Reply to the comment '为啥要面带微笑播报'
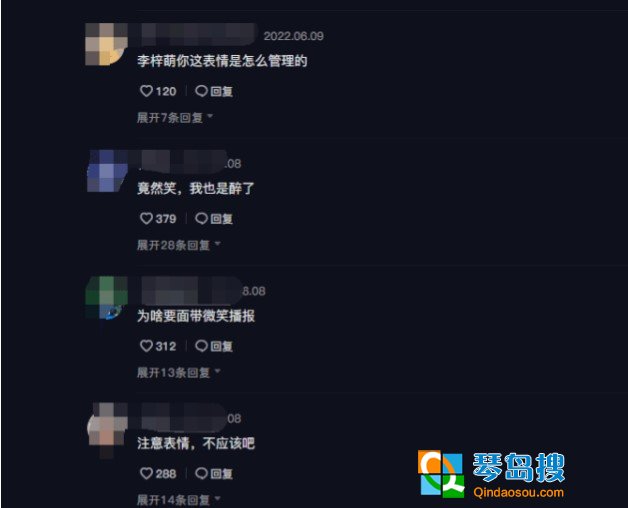Image resolution: width=628 pixels, height=508 pixels. click(x=214, y=346)
